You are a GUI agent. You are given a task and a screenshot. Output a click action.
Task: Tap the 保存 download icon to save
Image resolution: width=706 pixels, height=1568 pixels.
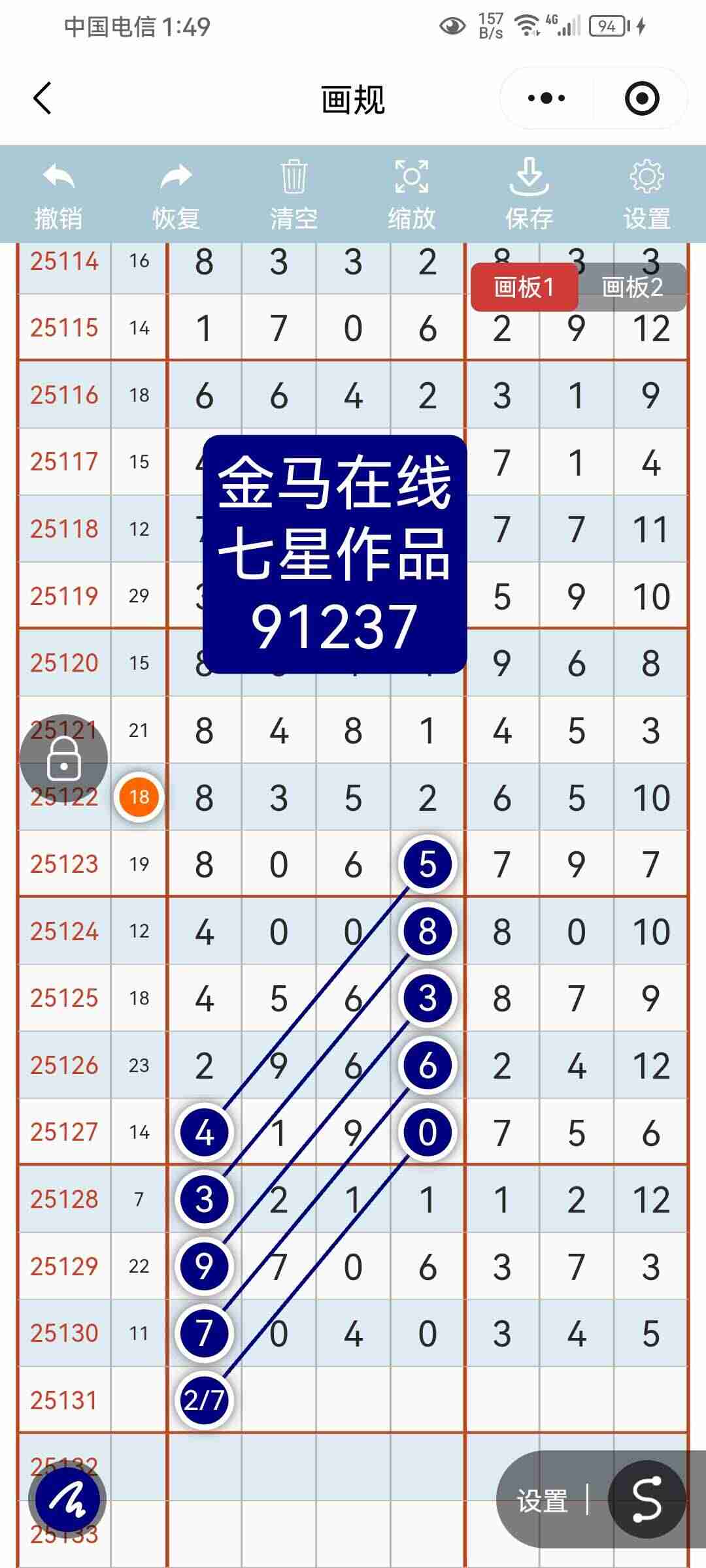tap(529, 180)
